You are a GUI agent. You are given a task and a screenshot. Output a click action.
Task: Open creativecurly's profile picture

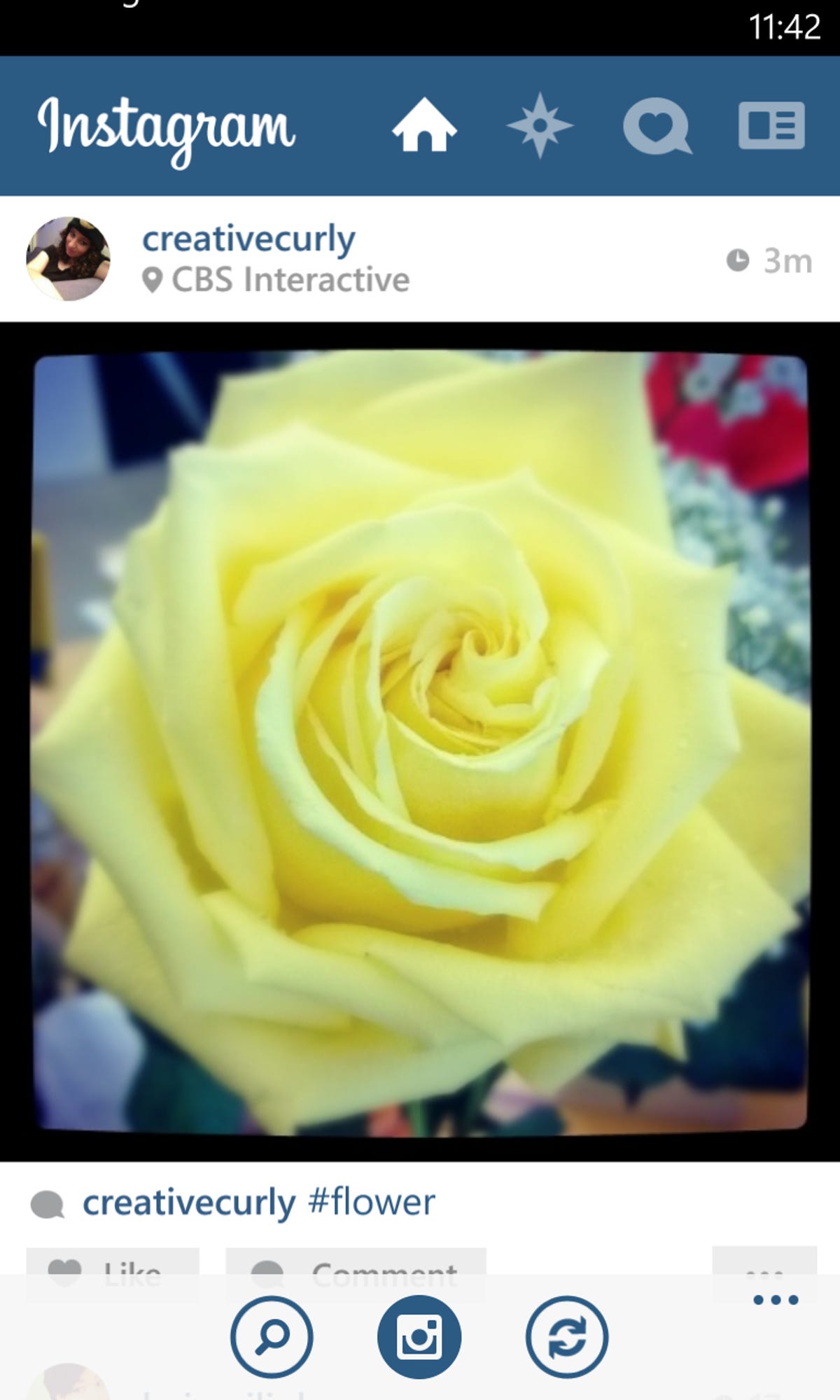pyautogui.click(x=68, y=259)
